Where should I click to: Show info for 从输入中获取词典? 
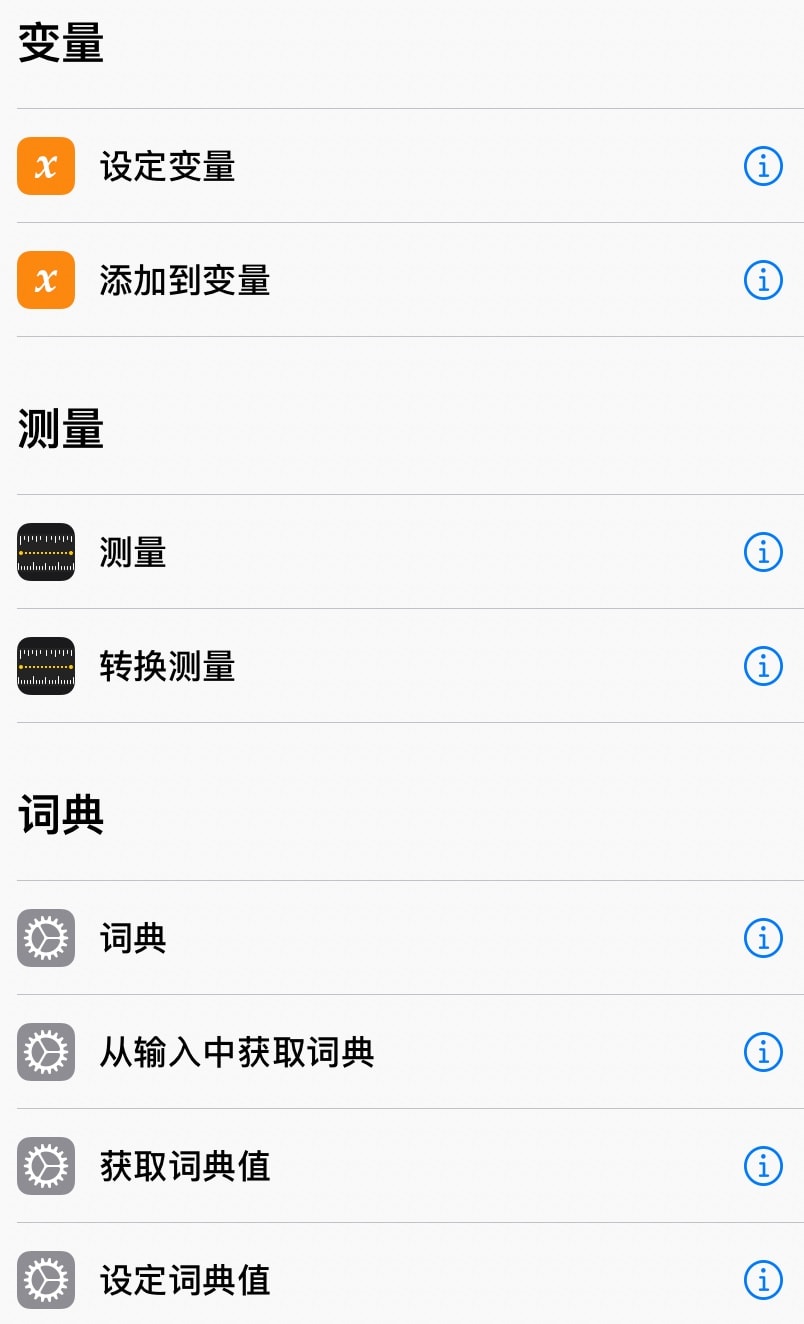pyautogui.click(x=763, y=1052)
